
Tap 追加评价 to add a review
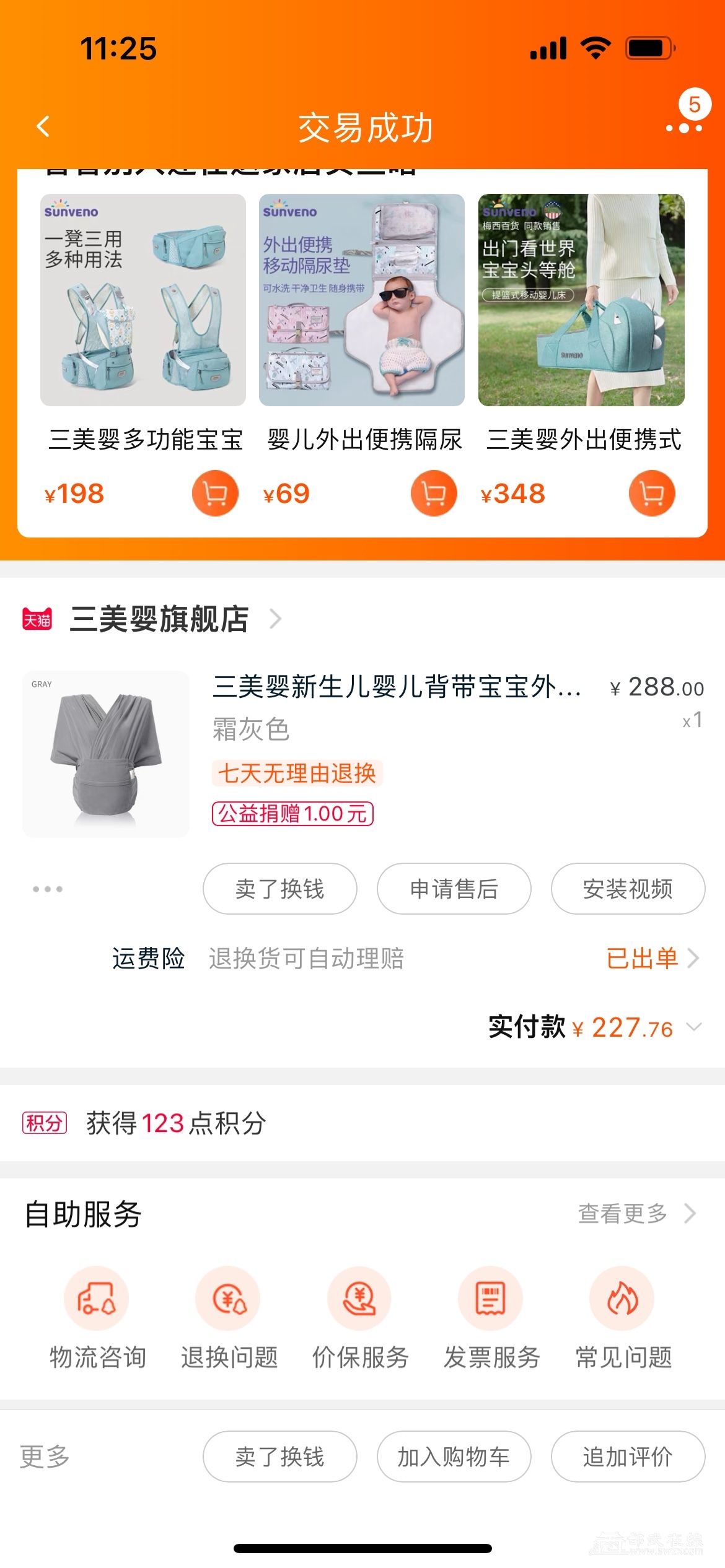tap(628, 1457)
